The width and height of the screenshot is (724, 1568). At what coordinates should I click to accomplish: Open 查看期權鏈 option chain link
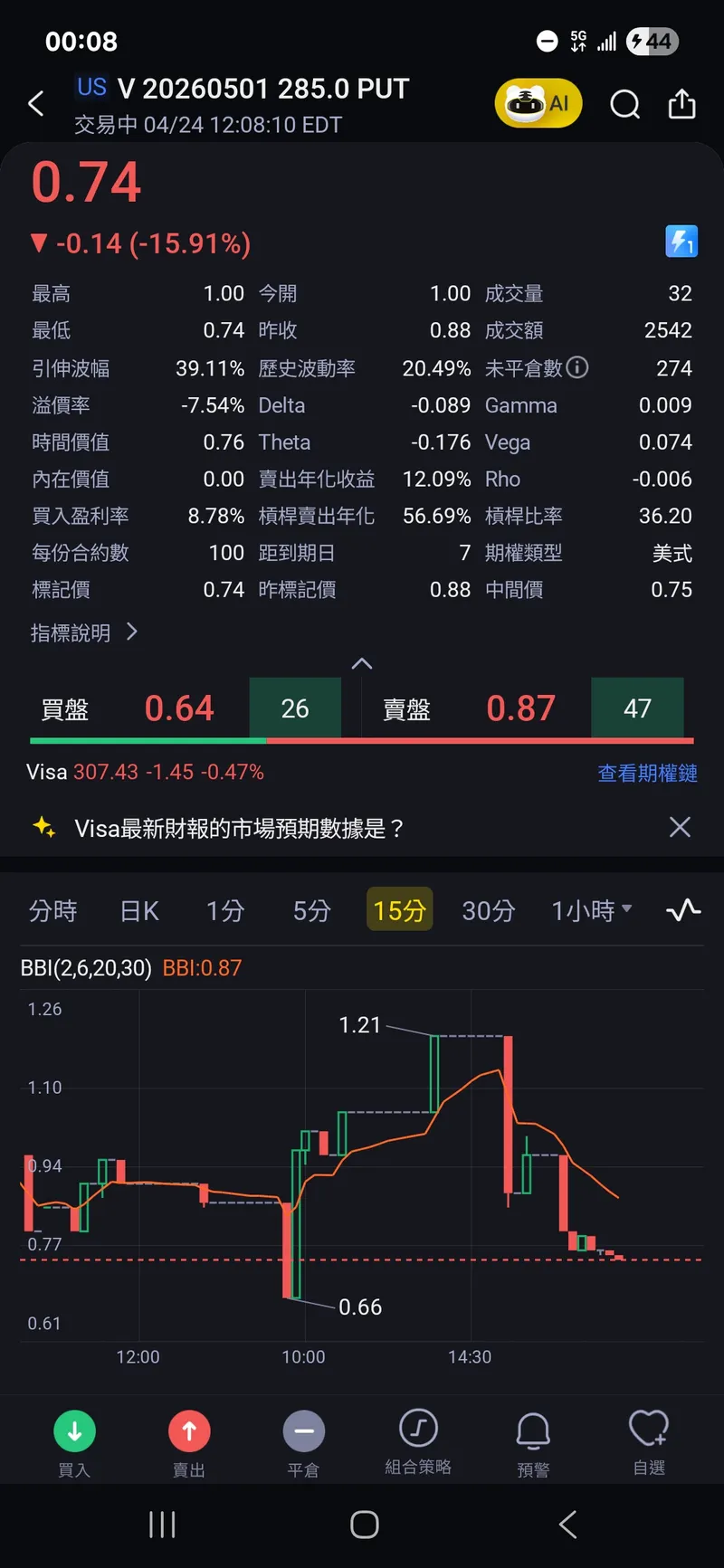point(647,773)
